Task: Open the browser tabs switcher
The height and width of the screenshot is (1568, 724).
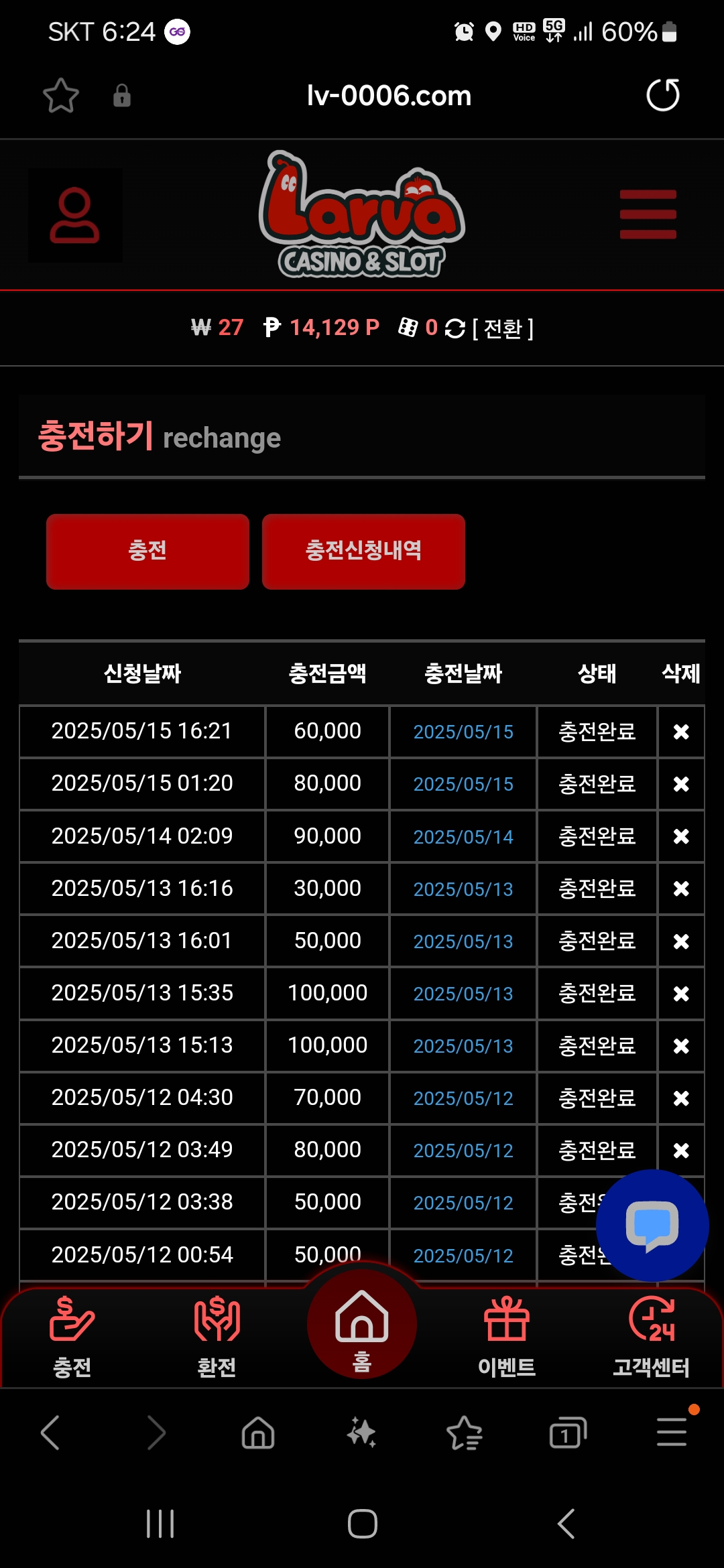Action: pyautogui.click(x=568, y=1433)
